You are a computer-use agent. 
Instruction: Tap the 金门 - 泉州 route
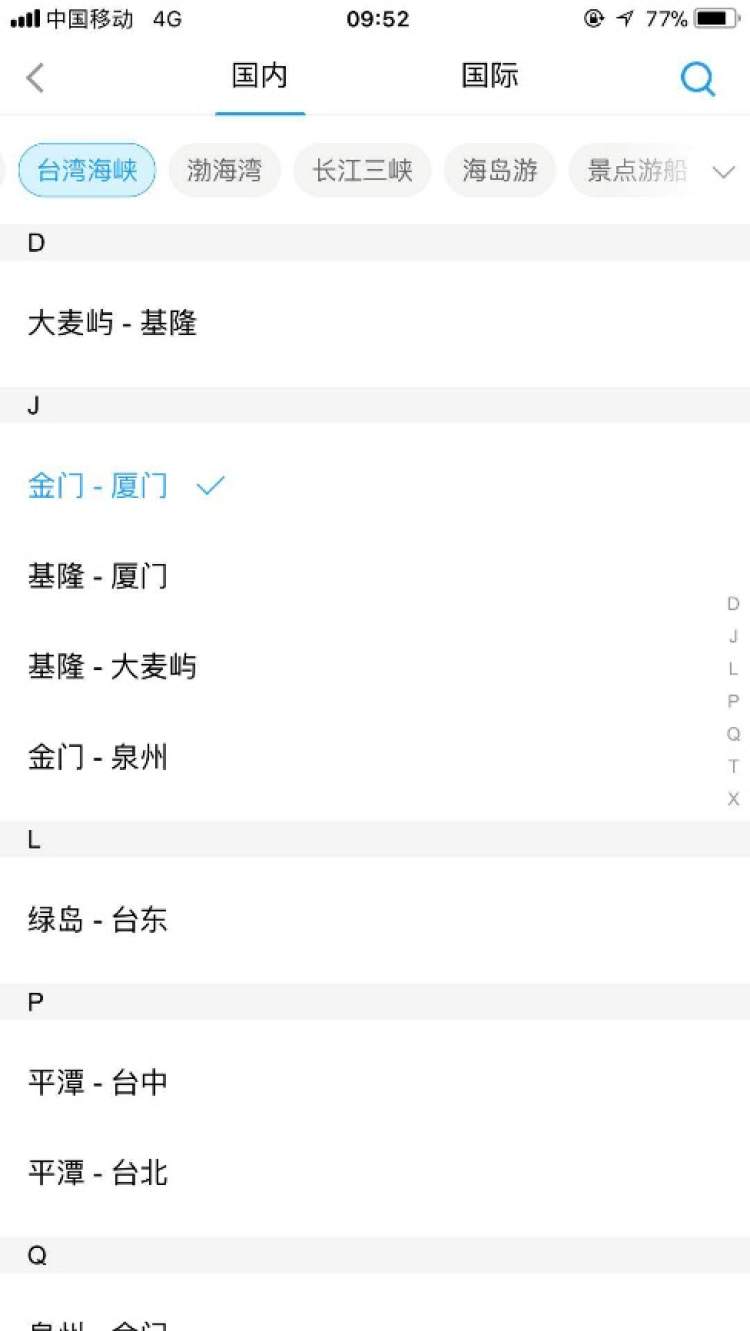[x=98, y=758]
